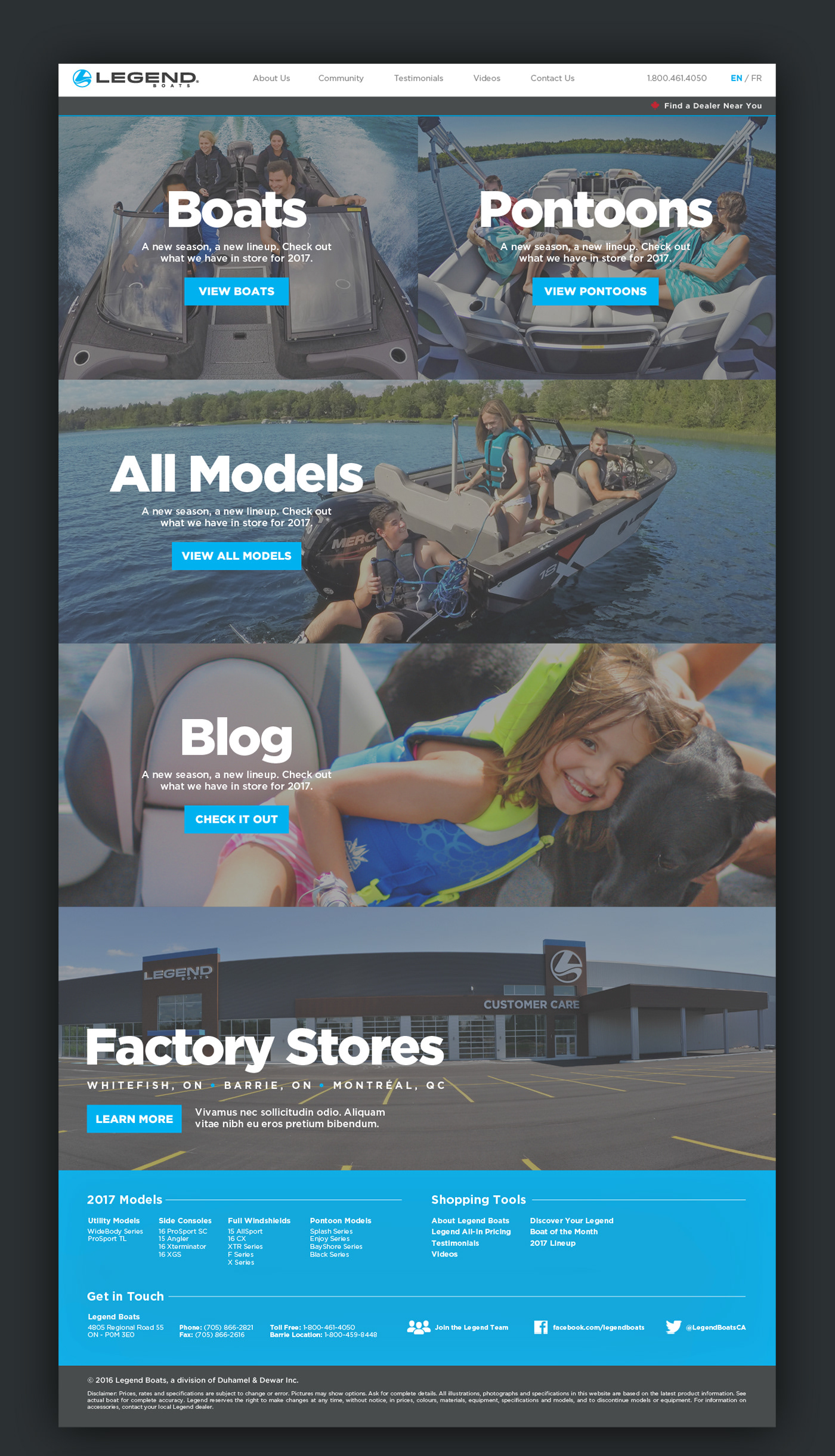Open the Contact Us page

(552, 78)
